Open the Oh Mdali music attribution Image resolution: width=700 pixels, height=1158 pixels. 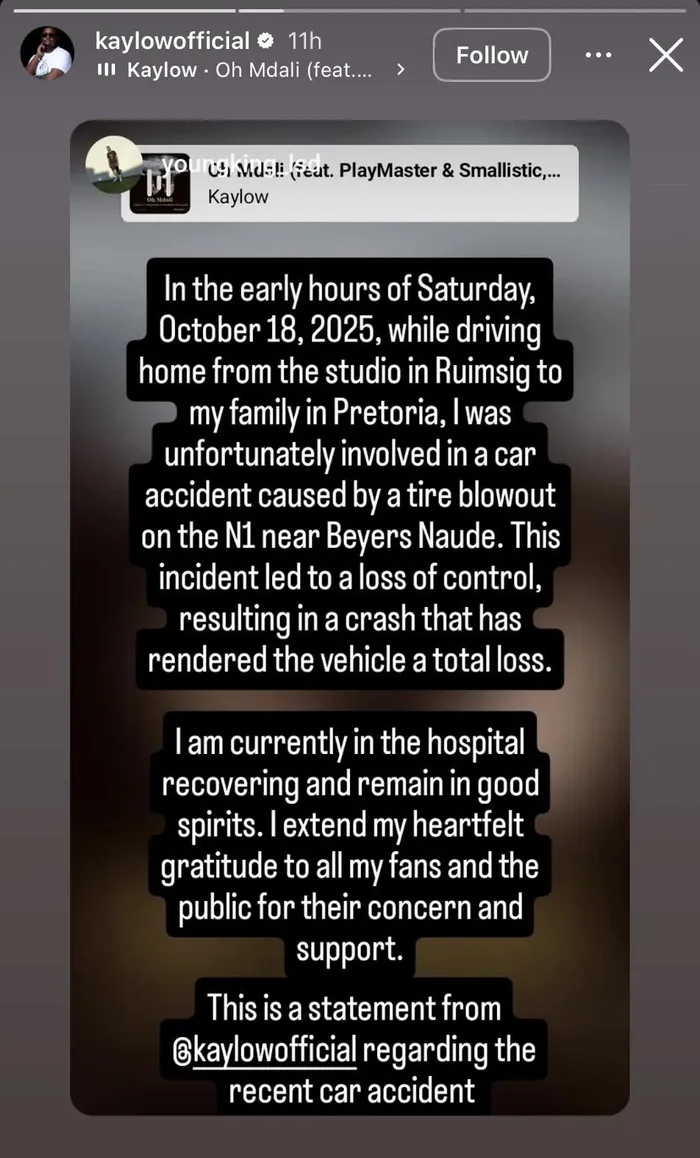pyautogui.click(x=258, y=71)
